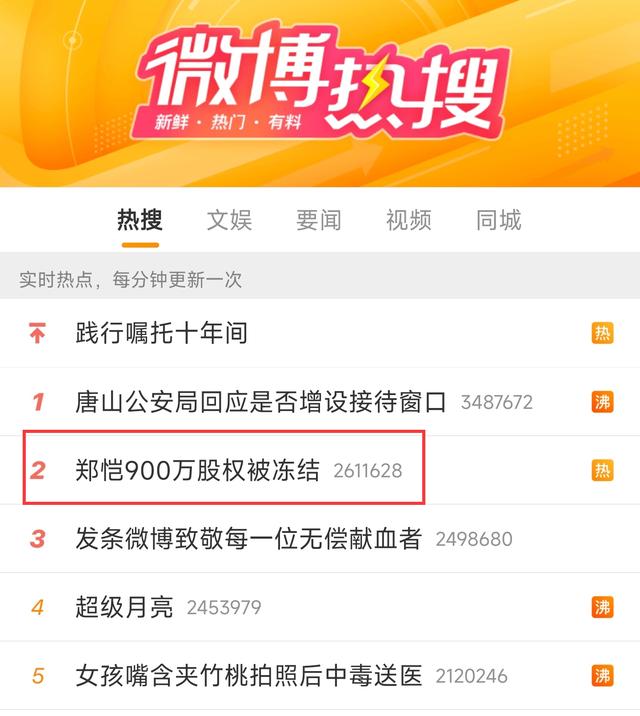Open pinned topic 践行嘱托十年间
Viewport: 640px width, 716px height.
click(162, 333)
